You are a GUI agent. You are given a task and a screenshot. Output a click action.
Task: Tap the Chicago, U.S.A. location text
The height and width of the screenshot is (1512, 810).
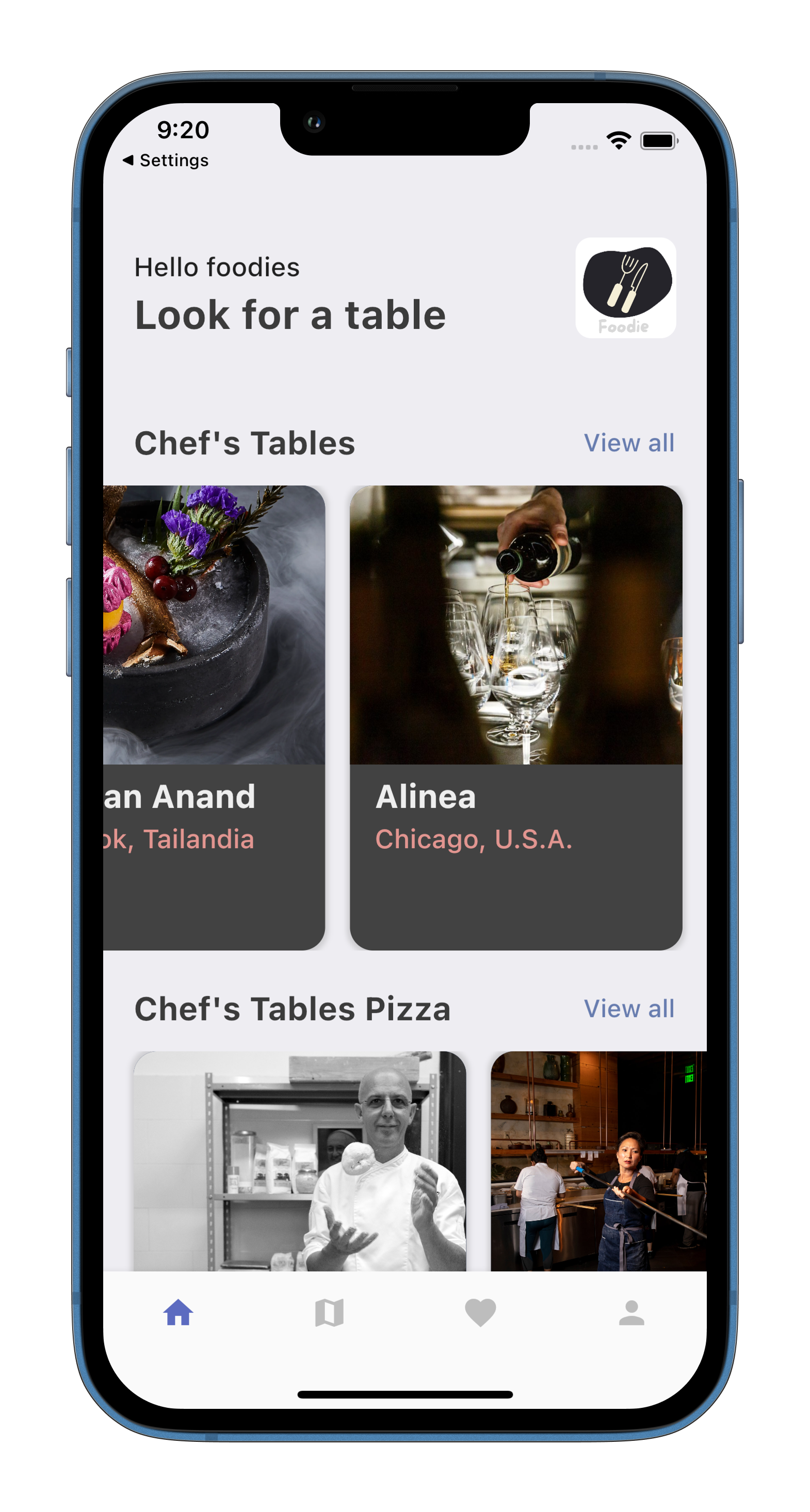[474, 840]
